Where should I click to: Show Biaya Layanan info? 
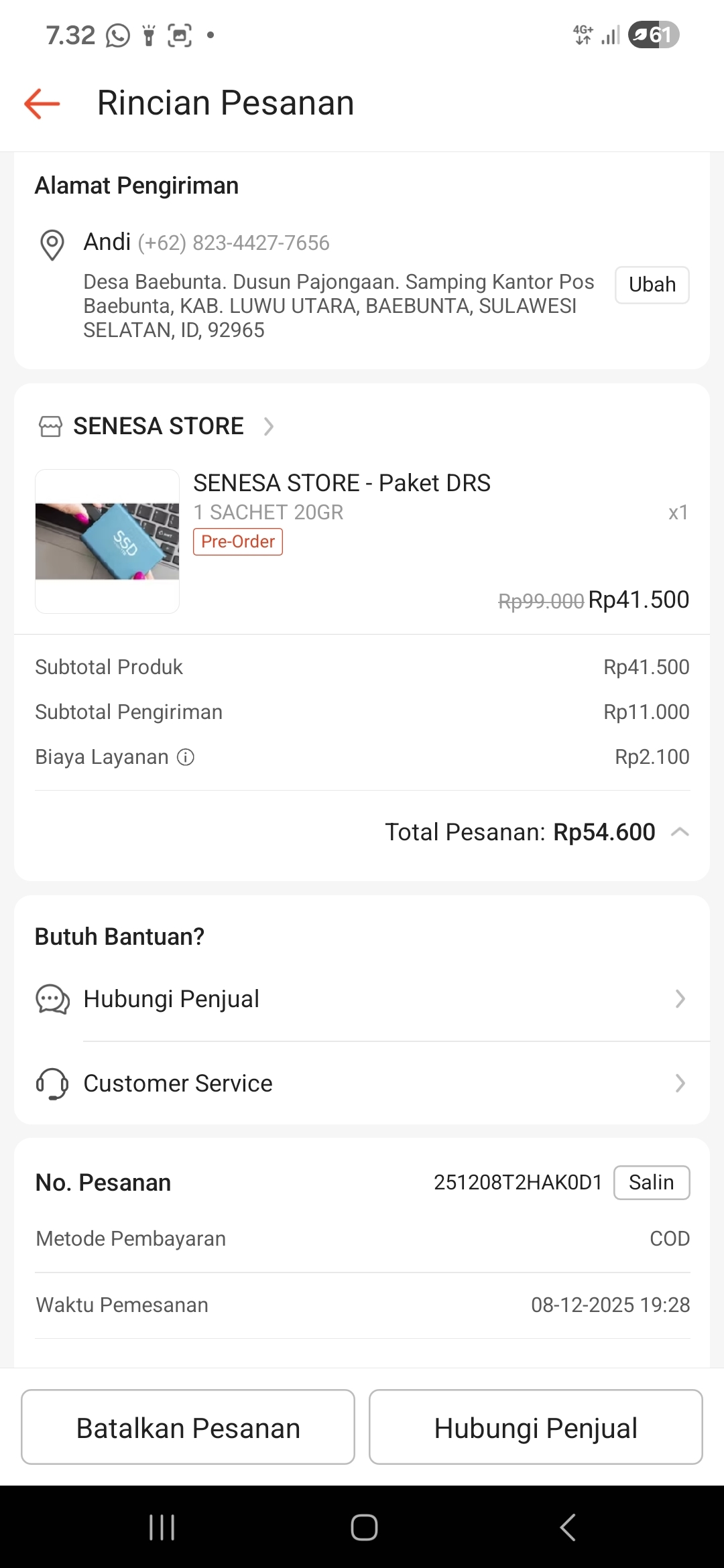186,757
